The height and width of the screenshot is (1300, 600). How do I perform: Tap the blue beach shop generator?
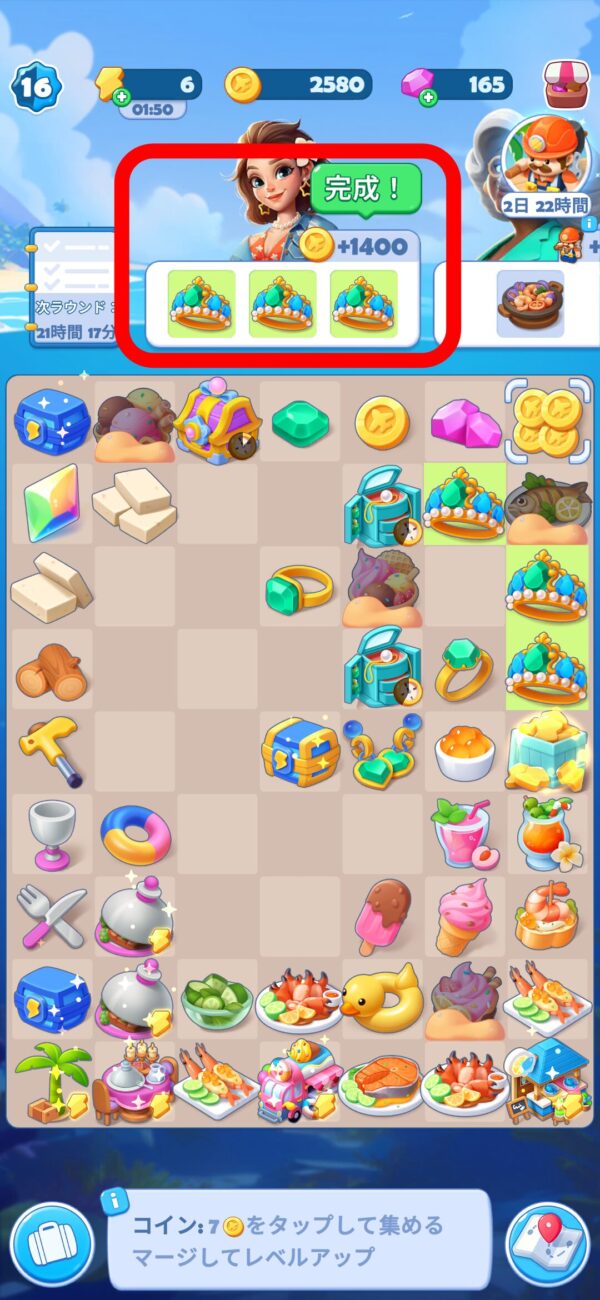click(546, 1082)
